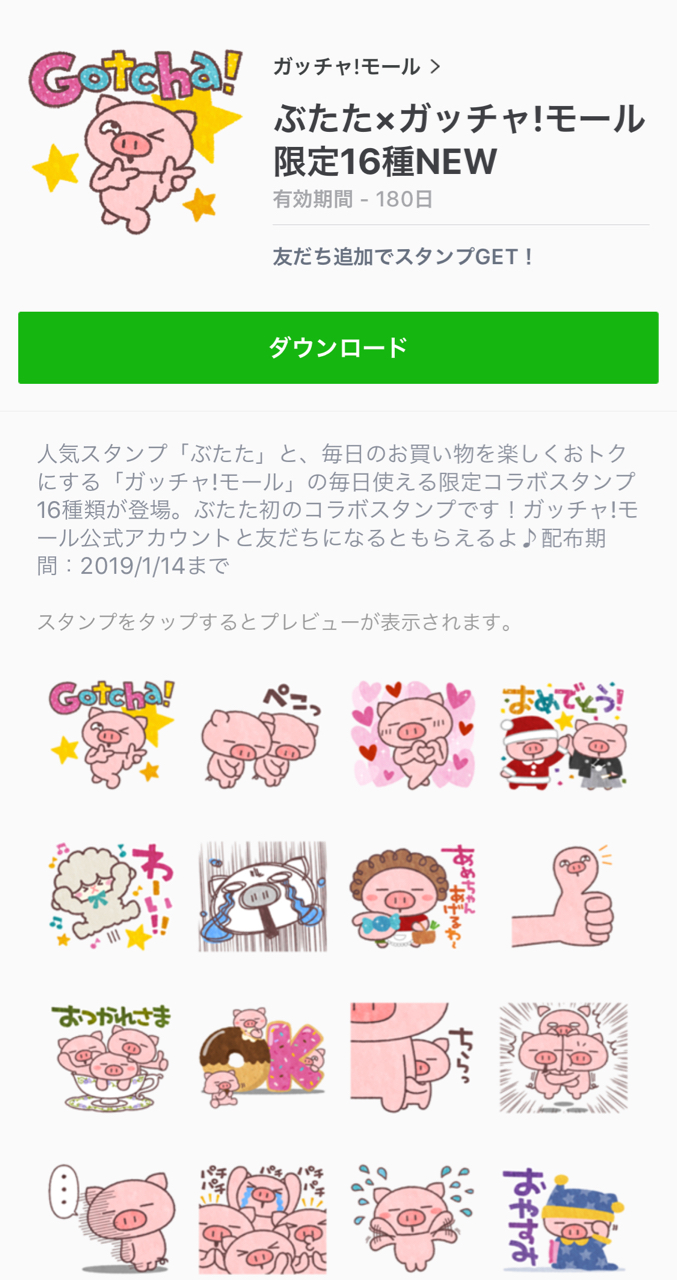The width and height of the screenshot is (677, 1280).
Task: Preview the Gotcha! pig sticker in grid
Action: click(x=112, y=735)
